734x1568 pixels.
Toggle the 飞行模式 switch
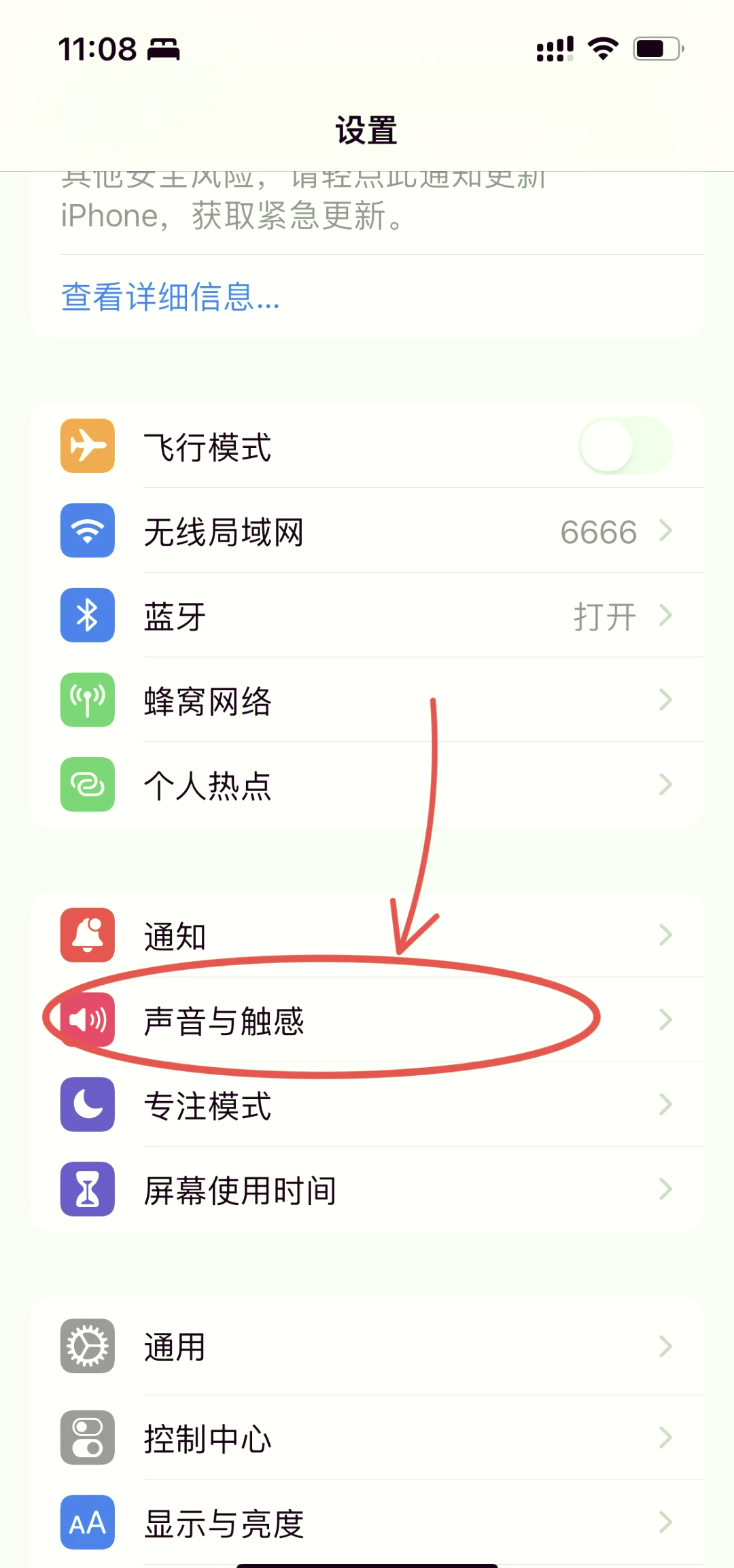tap(625, 446)
